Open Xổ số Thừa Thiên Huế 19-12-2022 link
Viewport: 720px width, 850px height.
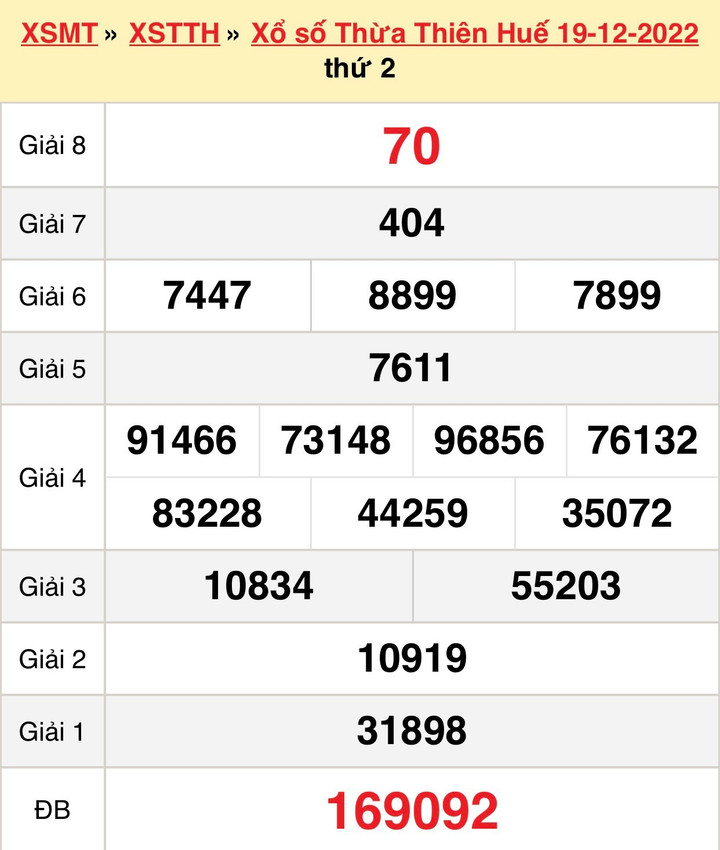point(474,33)
